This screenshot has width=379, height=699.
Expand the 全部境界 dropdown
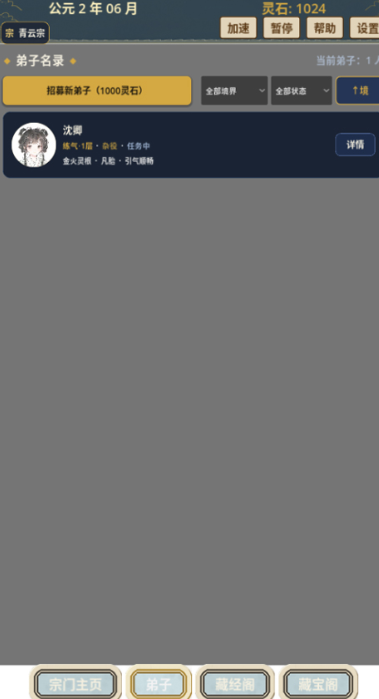(x=235, y=90)
